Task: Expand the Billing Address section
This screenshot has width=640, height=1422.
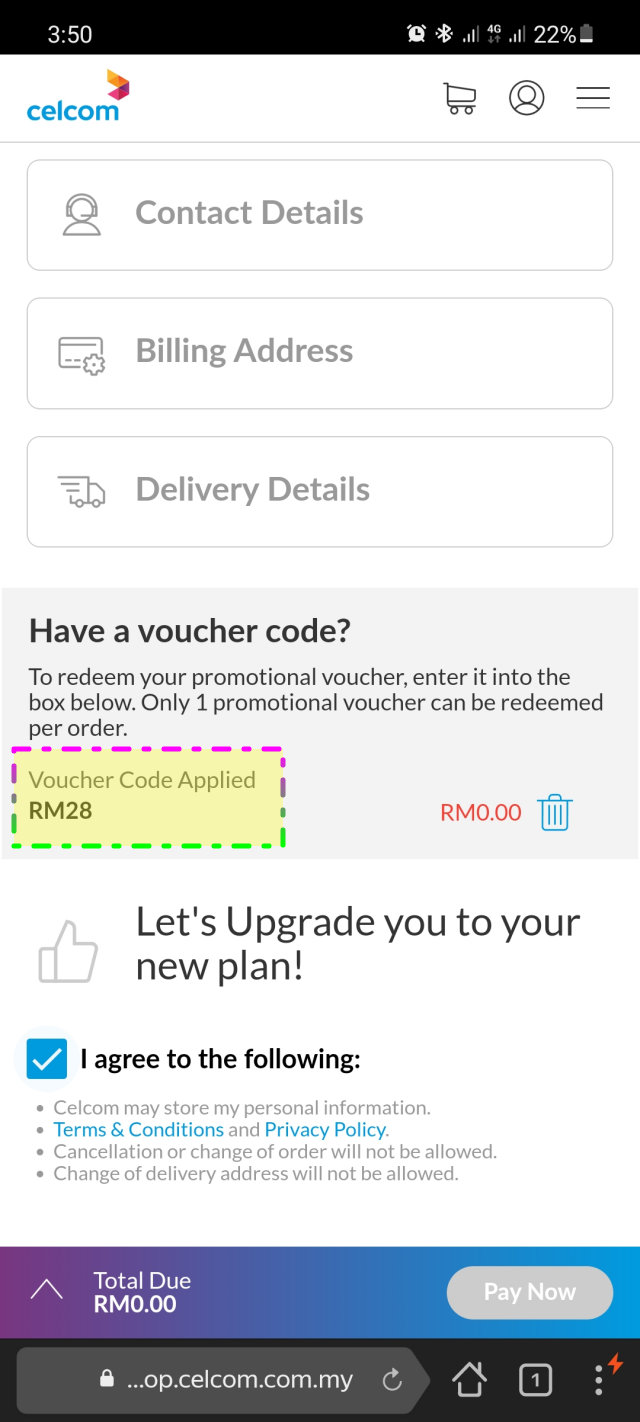Action: pyautogui.click(x=320, y=353)
